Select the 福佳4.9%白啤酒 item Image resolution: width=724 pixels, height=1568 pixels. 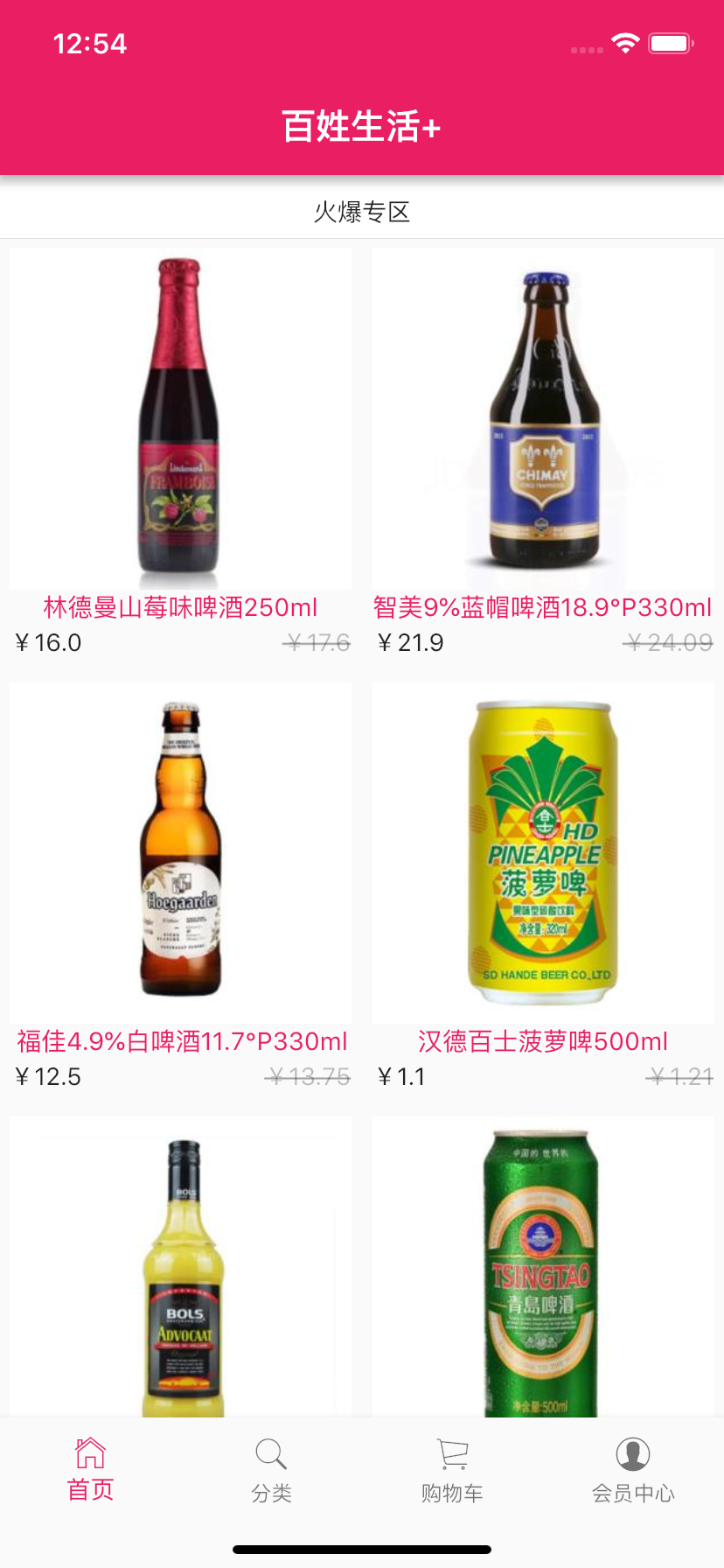(180, 852)
